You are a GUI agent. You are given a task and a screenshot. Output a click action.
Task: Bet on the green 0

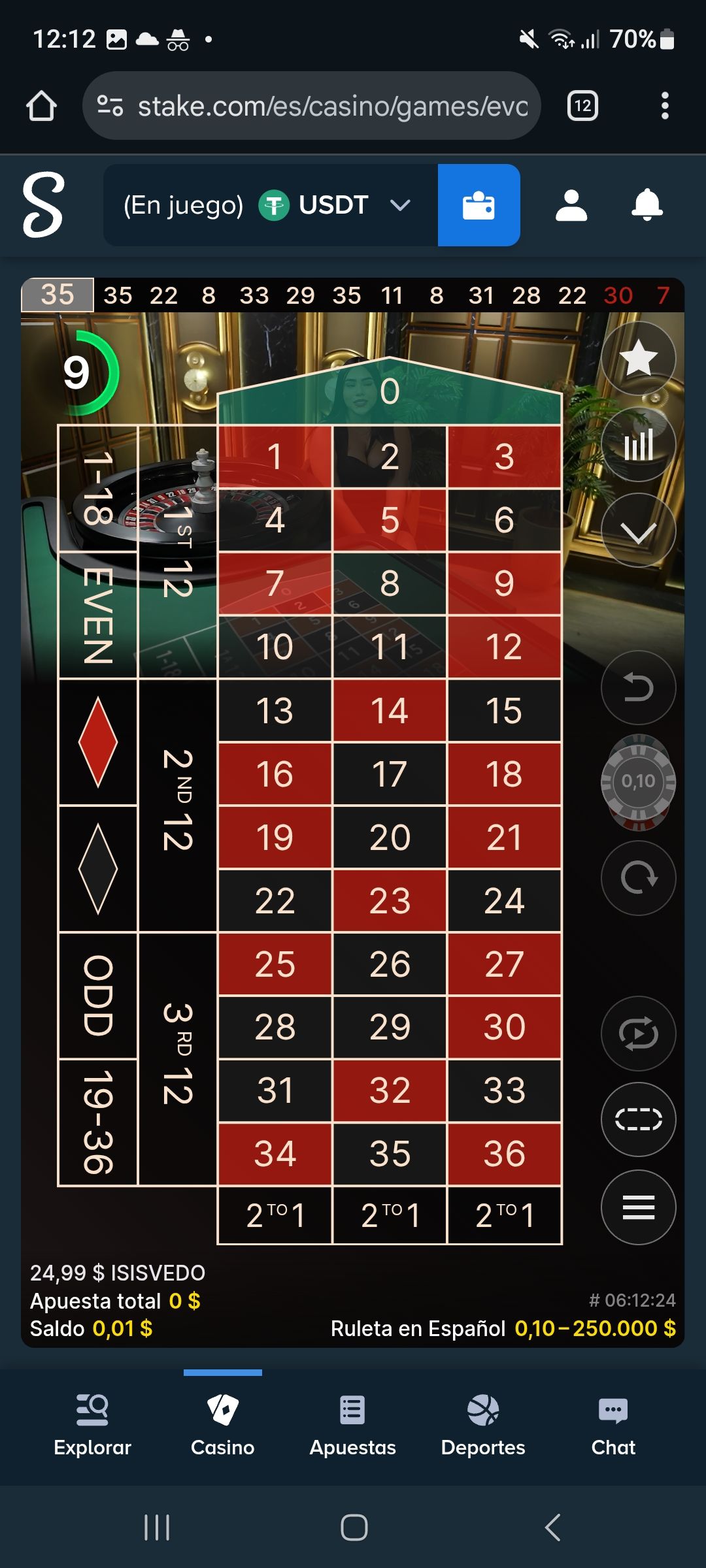tap(390, 392)
